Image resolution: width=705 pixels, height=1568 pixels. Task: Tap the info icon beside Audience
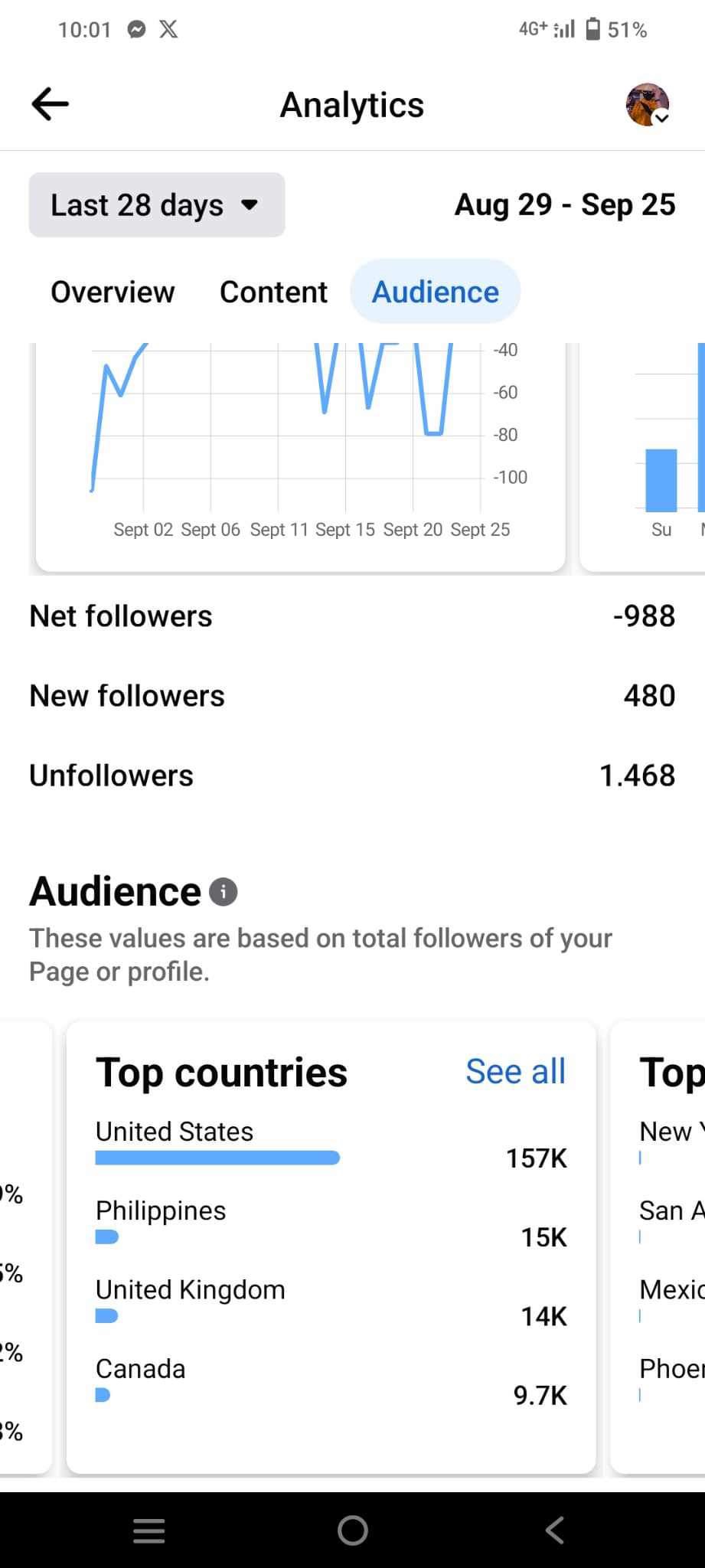point(224,892)
